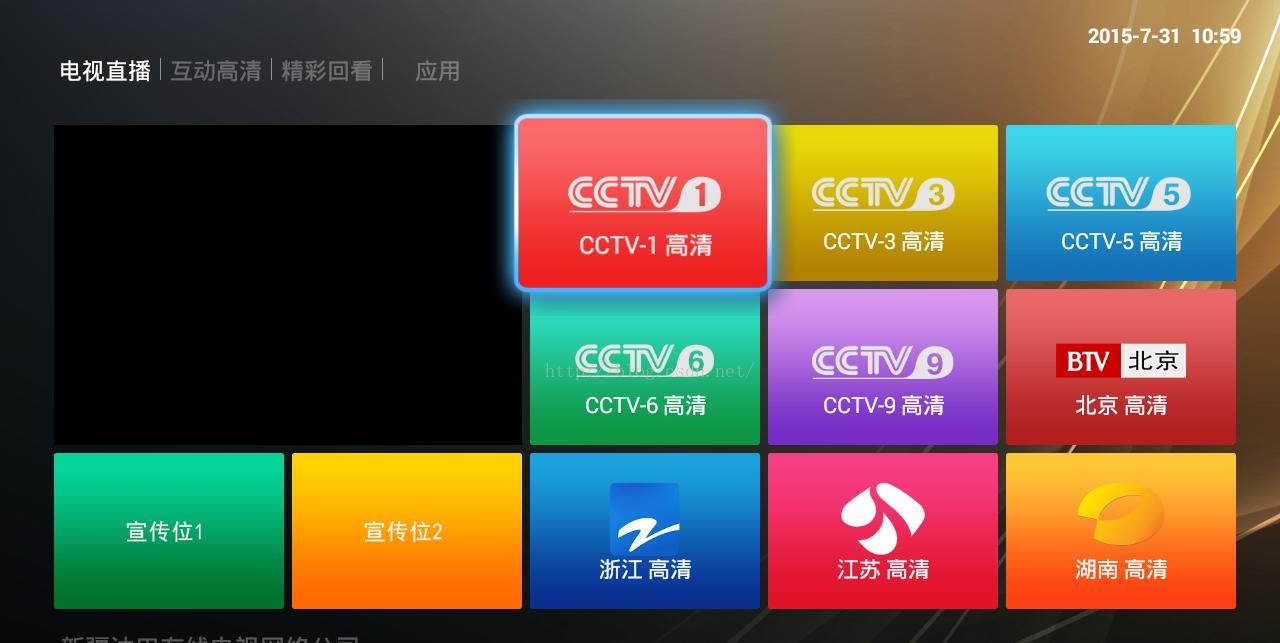Image resolution: width=1280 pixels, height=643 pixels.
Task: Open the 精彩回看 tab
Action: point(327,71)
